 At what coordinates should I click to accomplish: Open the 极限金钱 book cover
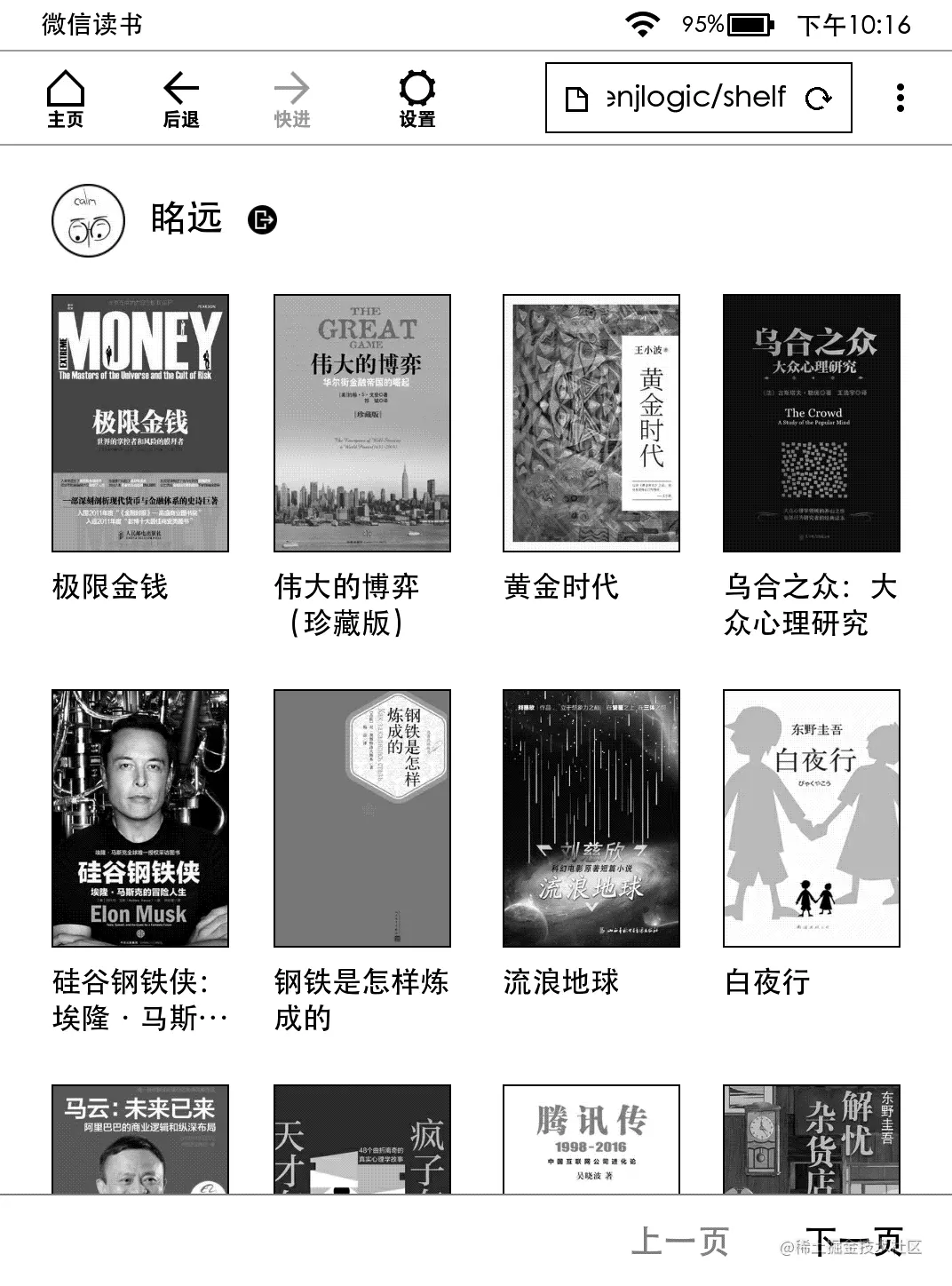point(140,423)
